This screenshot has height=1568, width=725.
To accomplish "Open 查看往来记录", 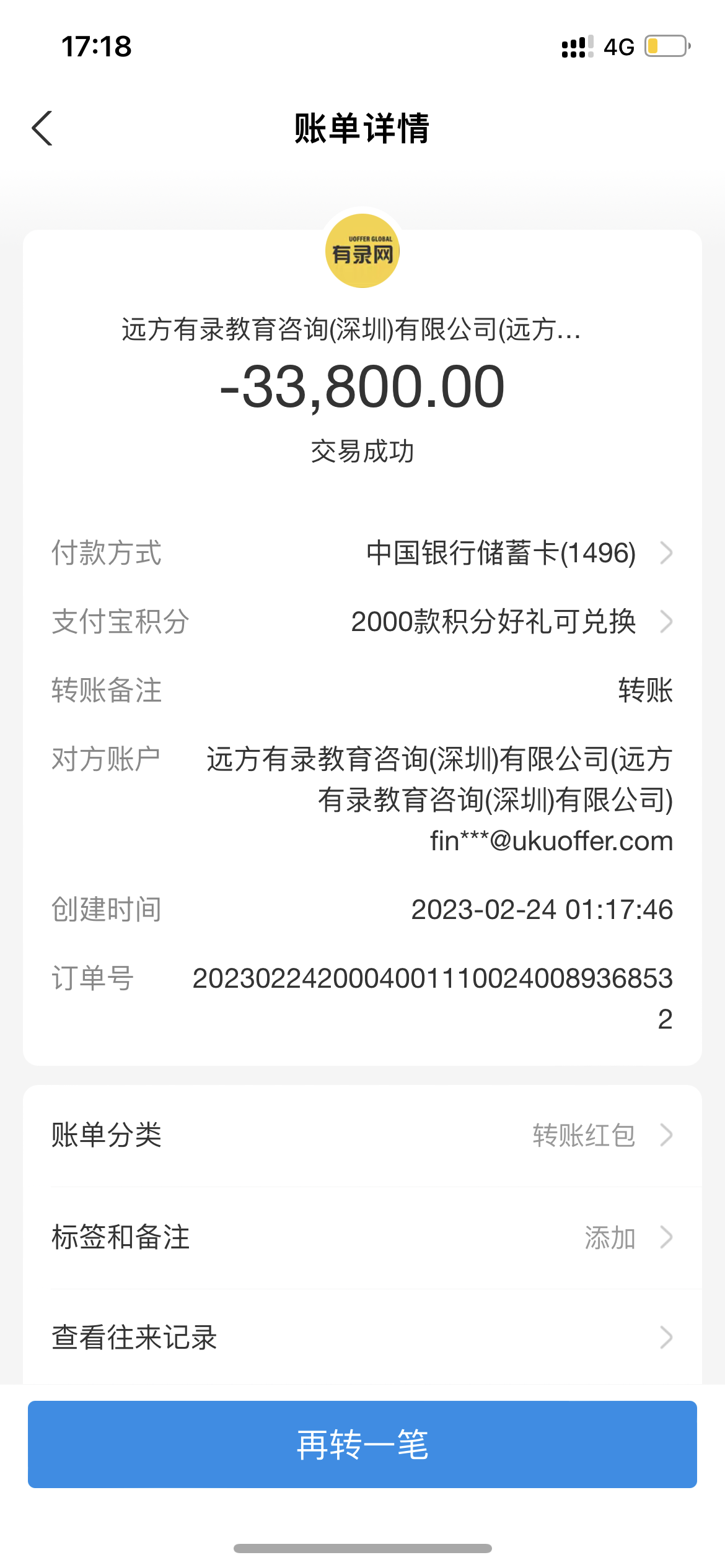I will (362, 1337).
